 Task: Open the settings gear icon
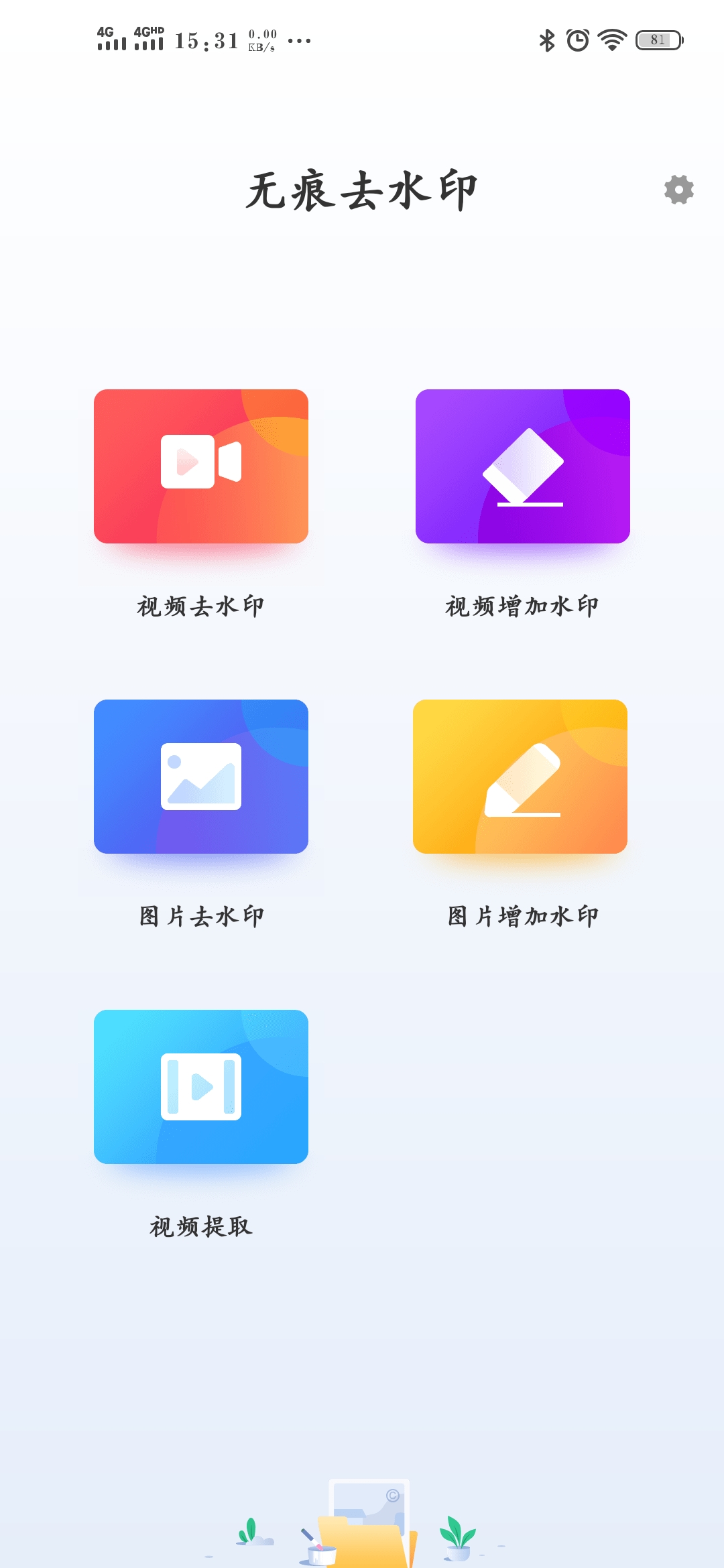(678, 190)
